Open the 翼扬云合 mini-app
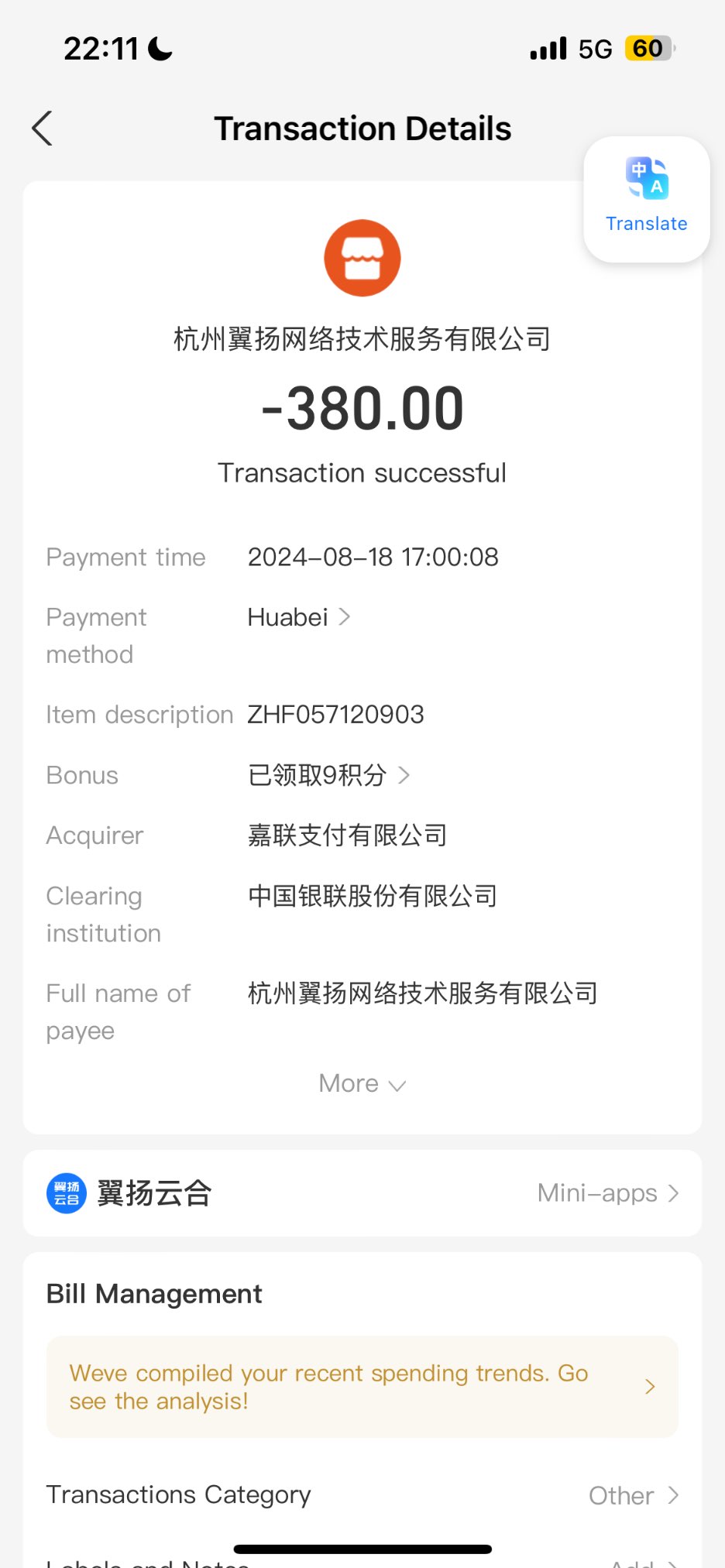725x1568 pixels. [x=362, y=1193]
